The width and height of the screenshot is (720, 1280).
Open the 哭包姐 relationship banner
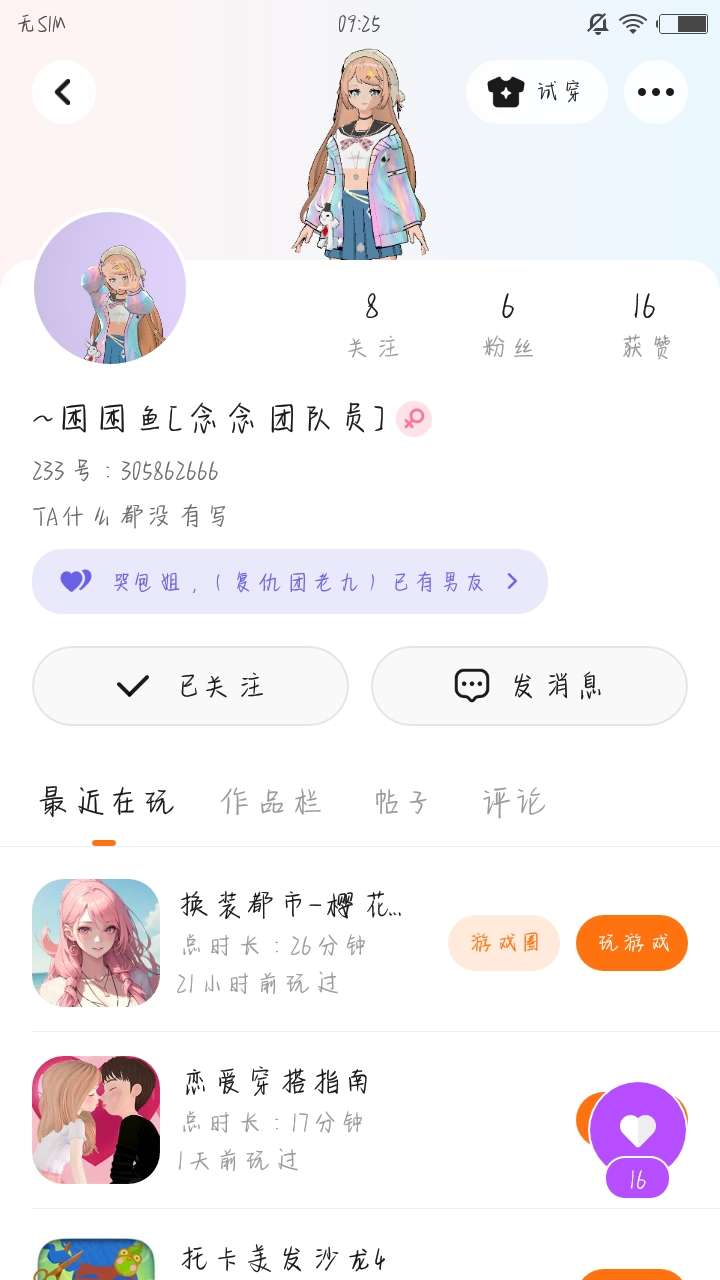[x=290, y=581]
